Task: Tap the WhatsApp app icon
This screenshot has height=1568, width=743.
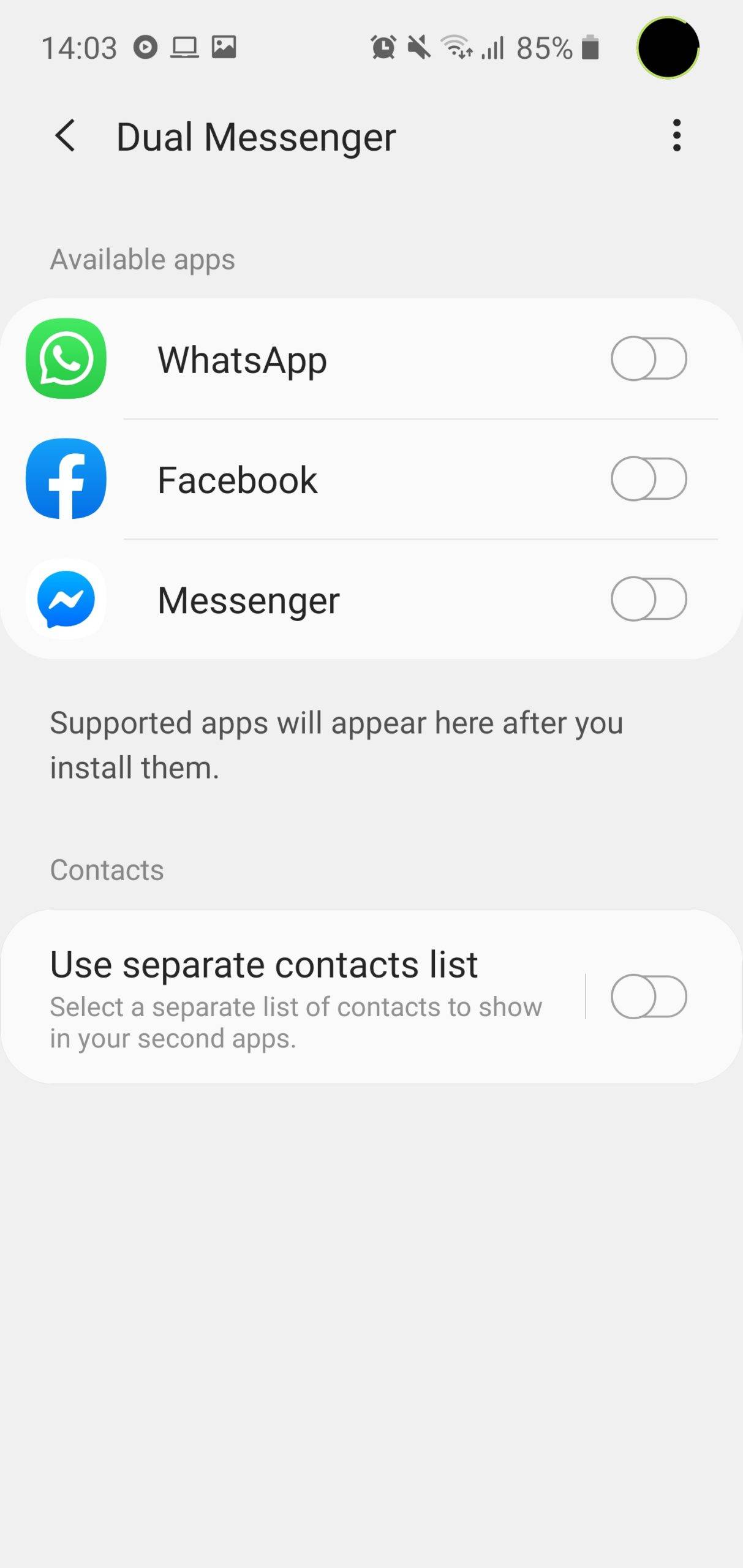Action: pos(66,359)
